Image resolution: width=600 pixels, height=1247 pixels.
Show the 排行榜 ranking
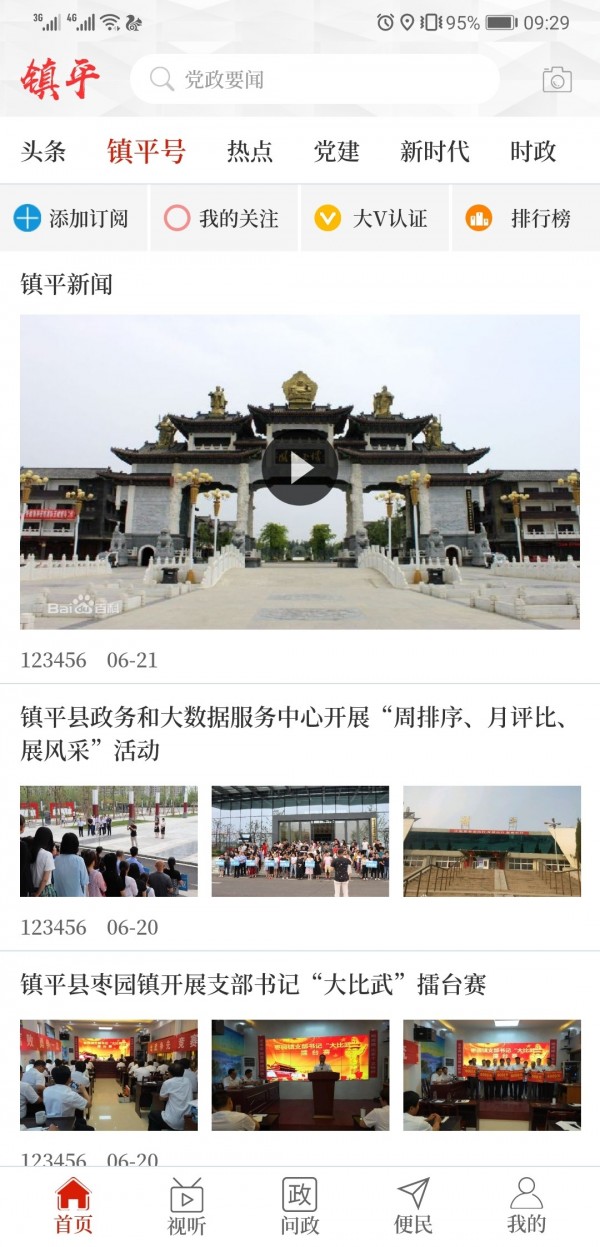522,218
